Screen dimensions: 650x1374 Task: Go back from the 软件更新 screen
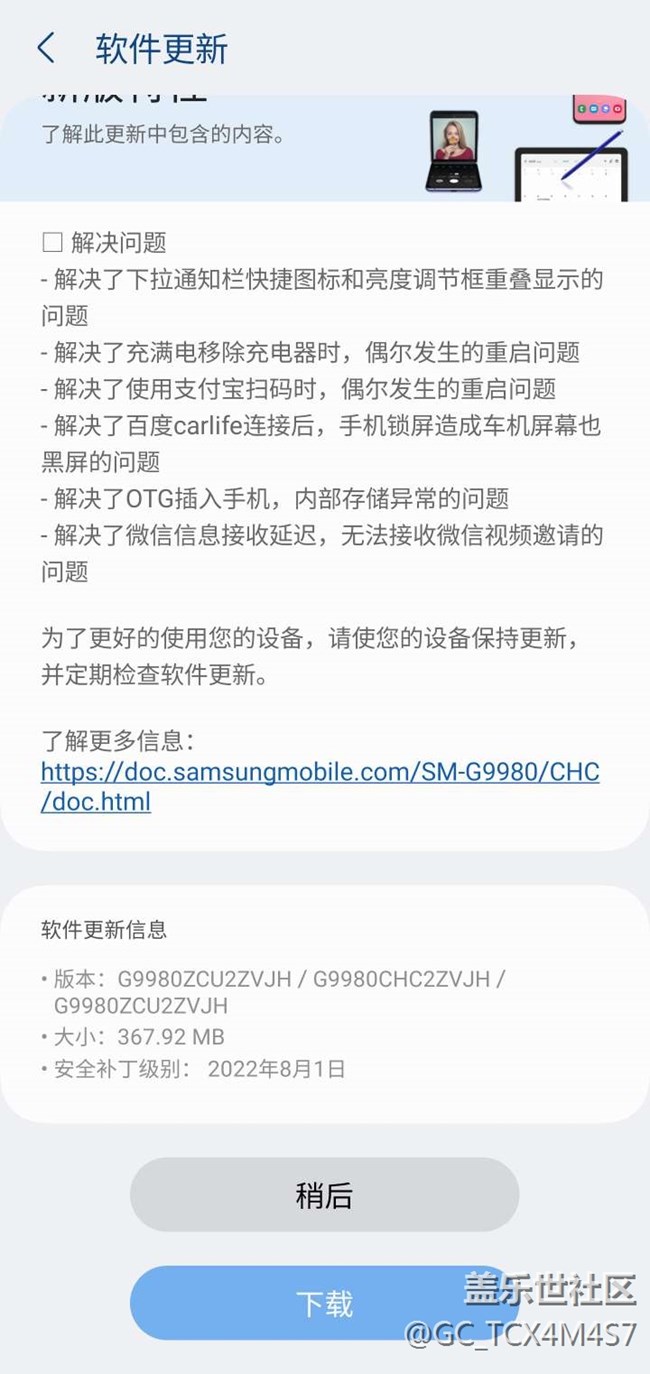[45, 47]
